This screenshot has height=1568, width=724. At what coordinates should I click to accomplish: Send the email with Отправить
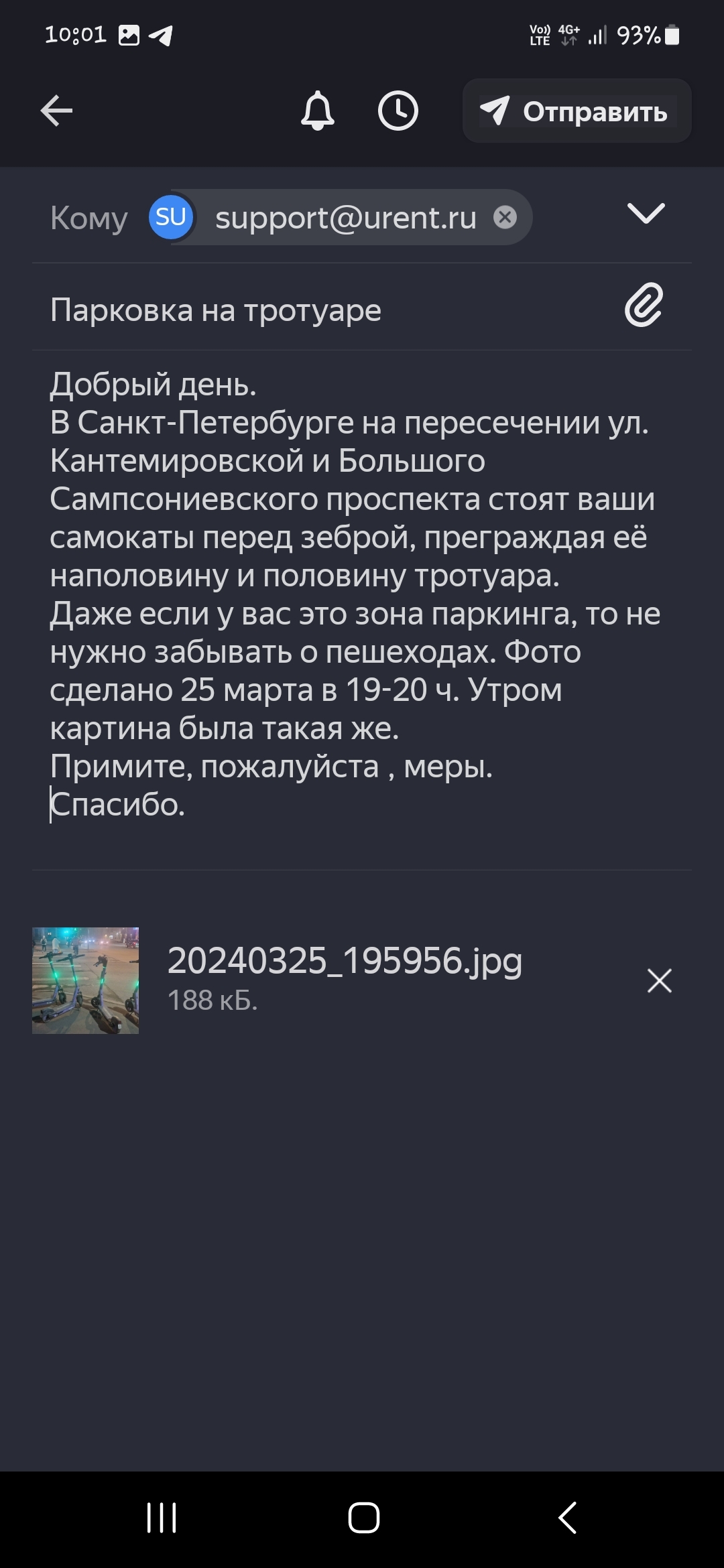tap(577, 111)
